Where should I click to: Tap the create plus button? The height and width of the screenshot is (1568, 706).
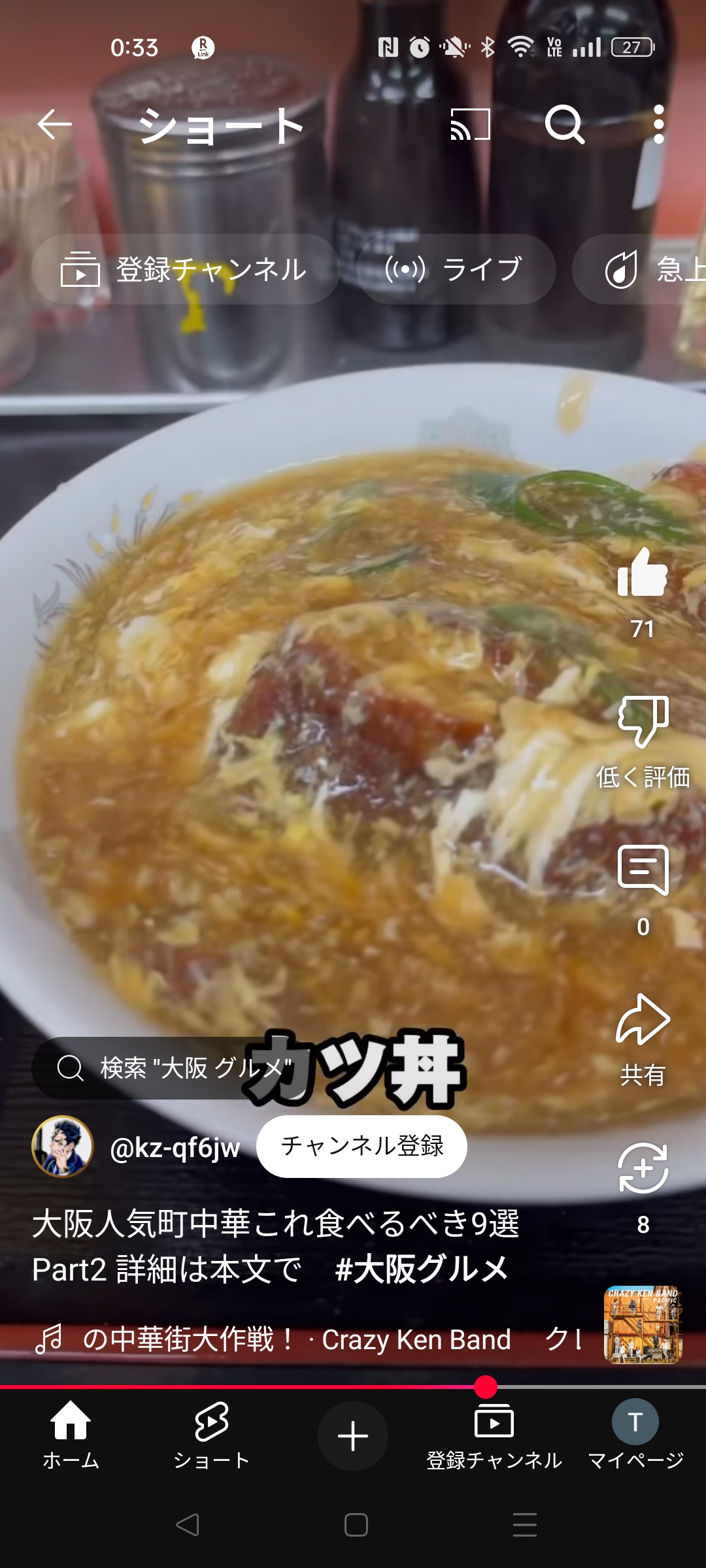[x=353, y=1436]
